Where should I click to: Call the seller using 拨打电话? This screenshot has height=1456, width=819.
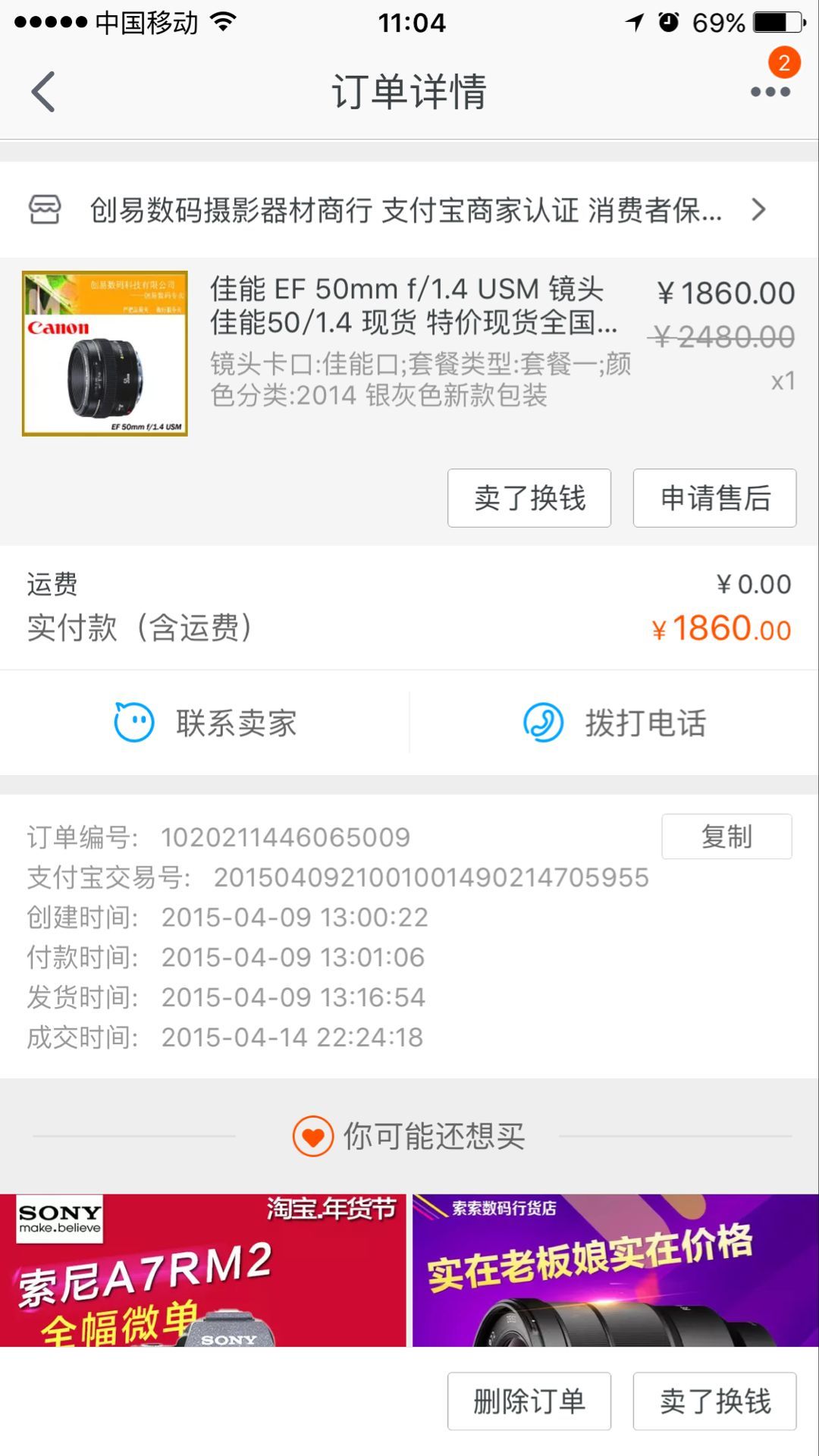click(x=614, y=723)
